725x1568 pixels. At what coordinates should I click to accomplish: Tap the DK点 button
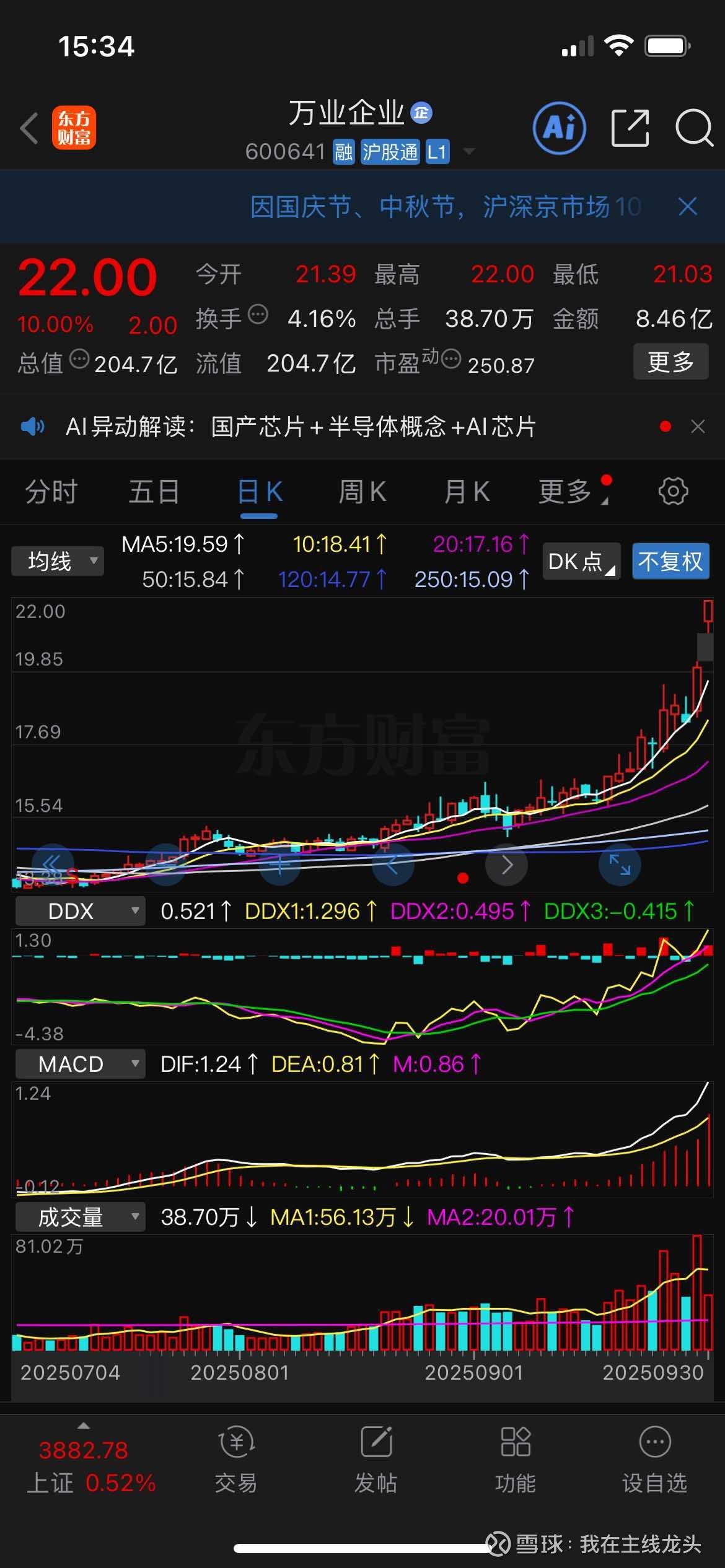pyautogui.click(x=581, y=561)
